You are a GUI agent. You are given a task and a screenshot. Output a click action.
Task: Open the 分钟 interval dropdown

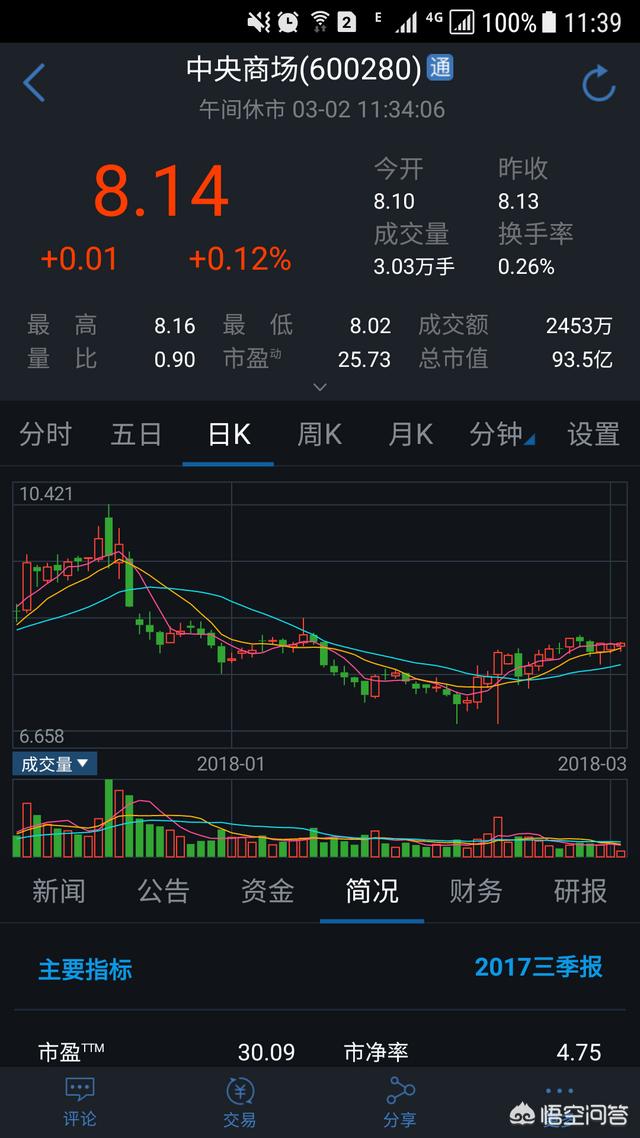coord(502,434)
